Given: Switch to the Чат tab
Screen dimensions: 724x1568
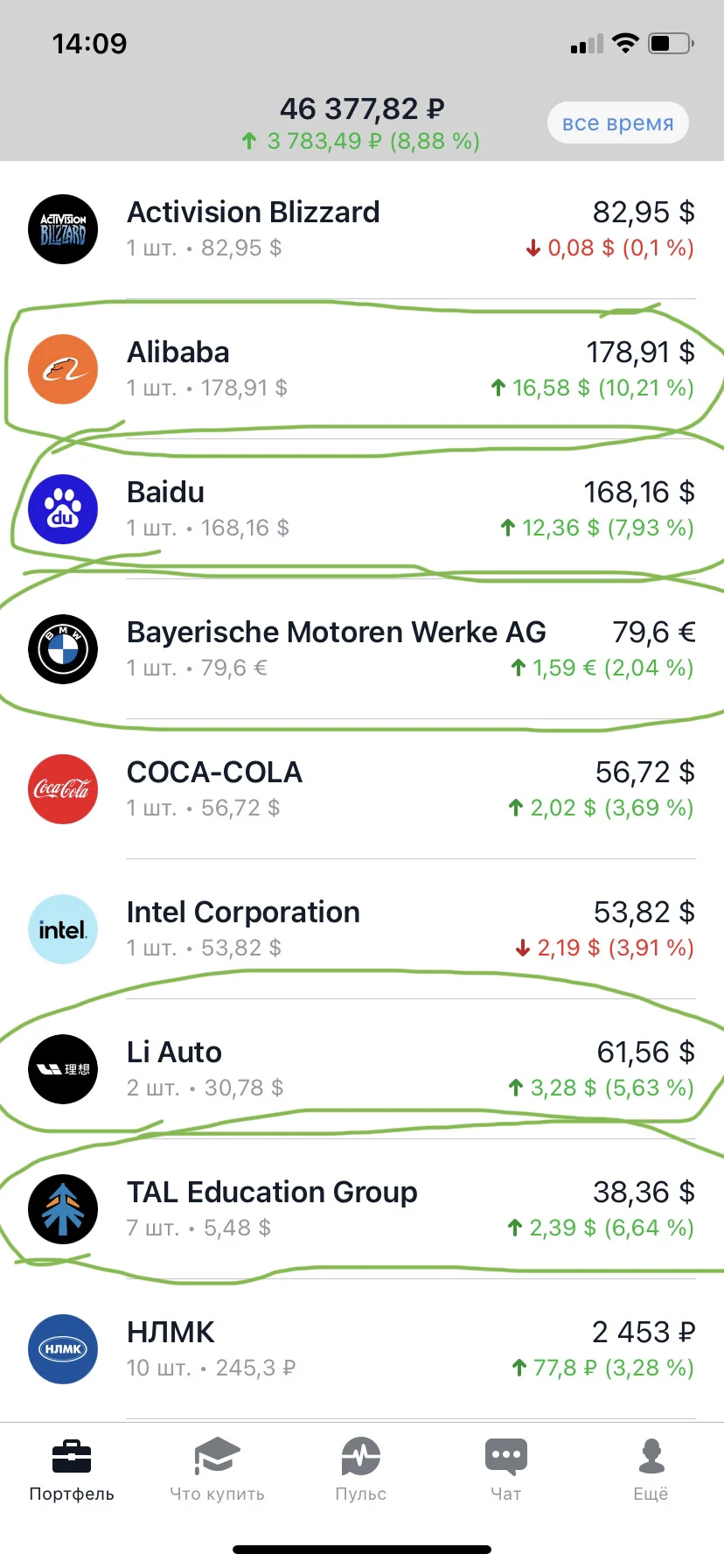Looking at the screenshot, I should (506, 1470).
